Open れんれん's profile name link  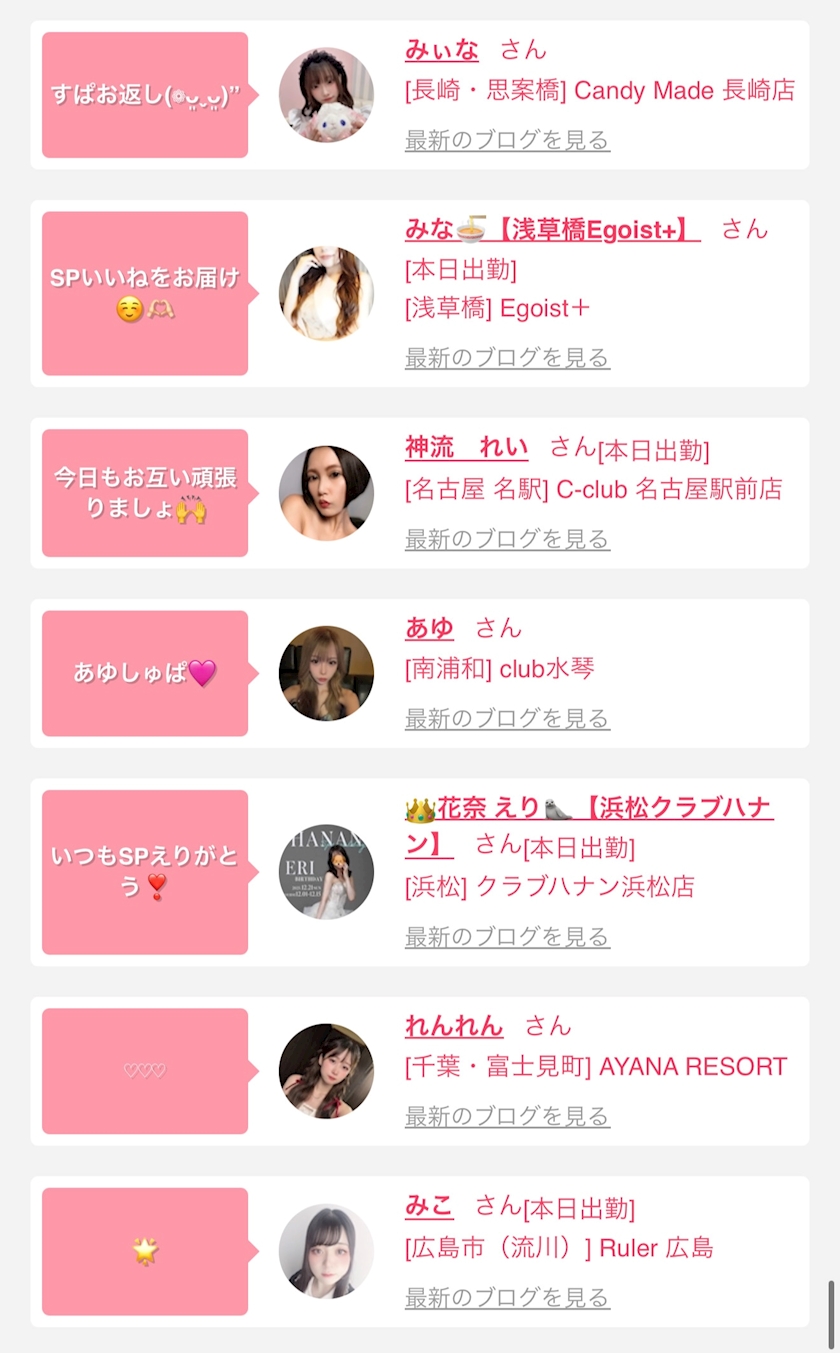[x=454, y=1026]
